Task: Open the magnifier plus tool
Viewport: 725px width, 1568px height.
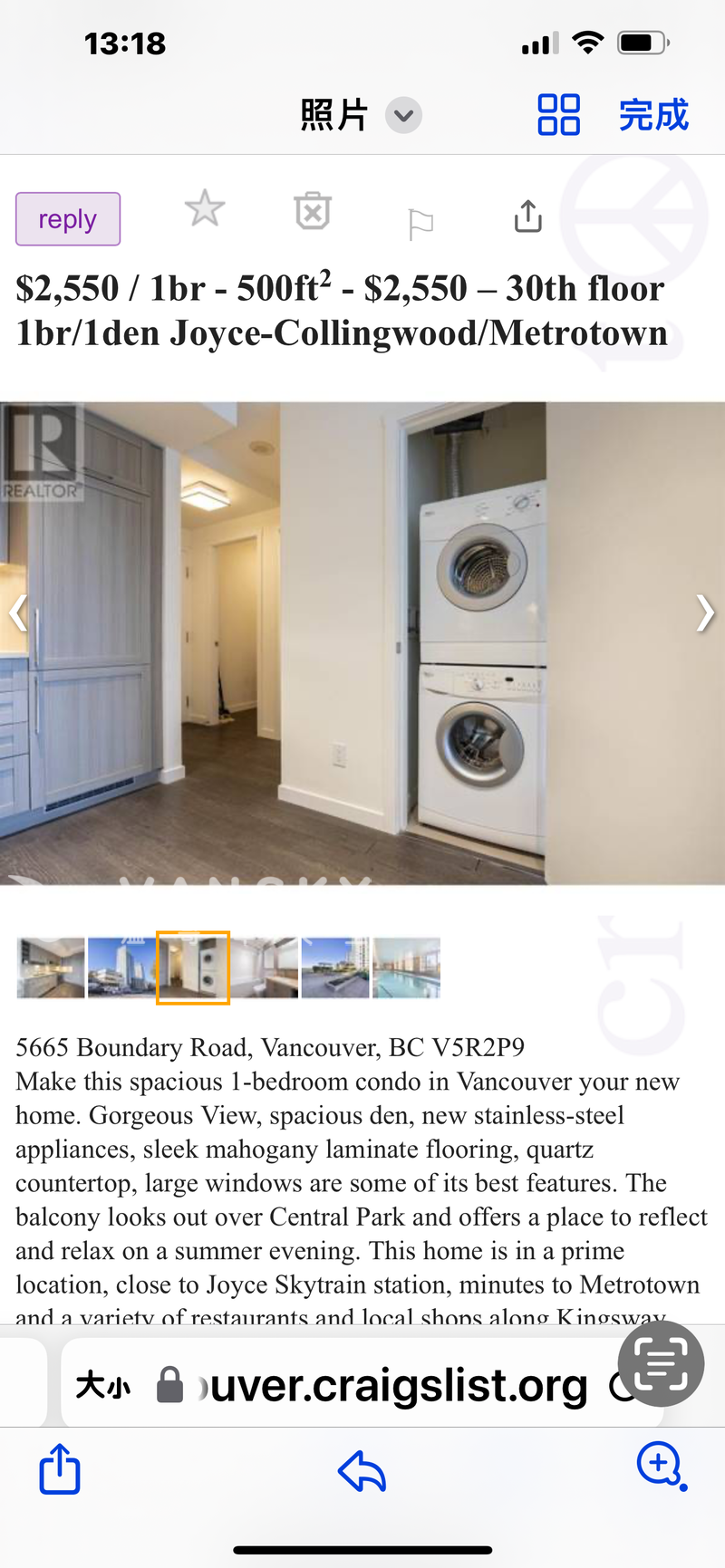Action: point(661,1466)
